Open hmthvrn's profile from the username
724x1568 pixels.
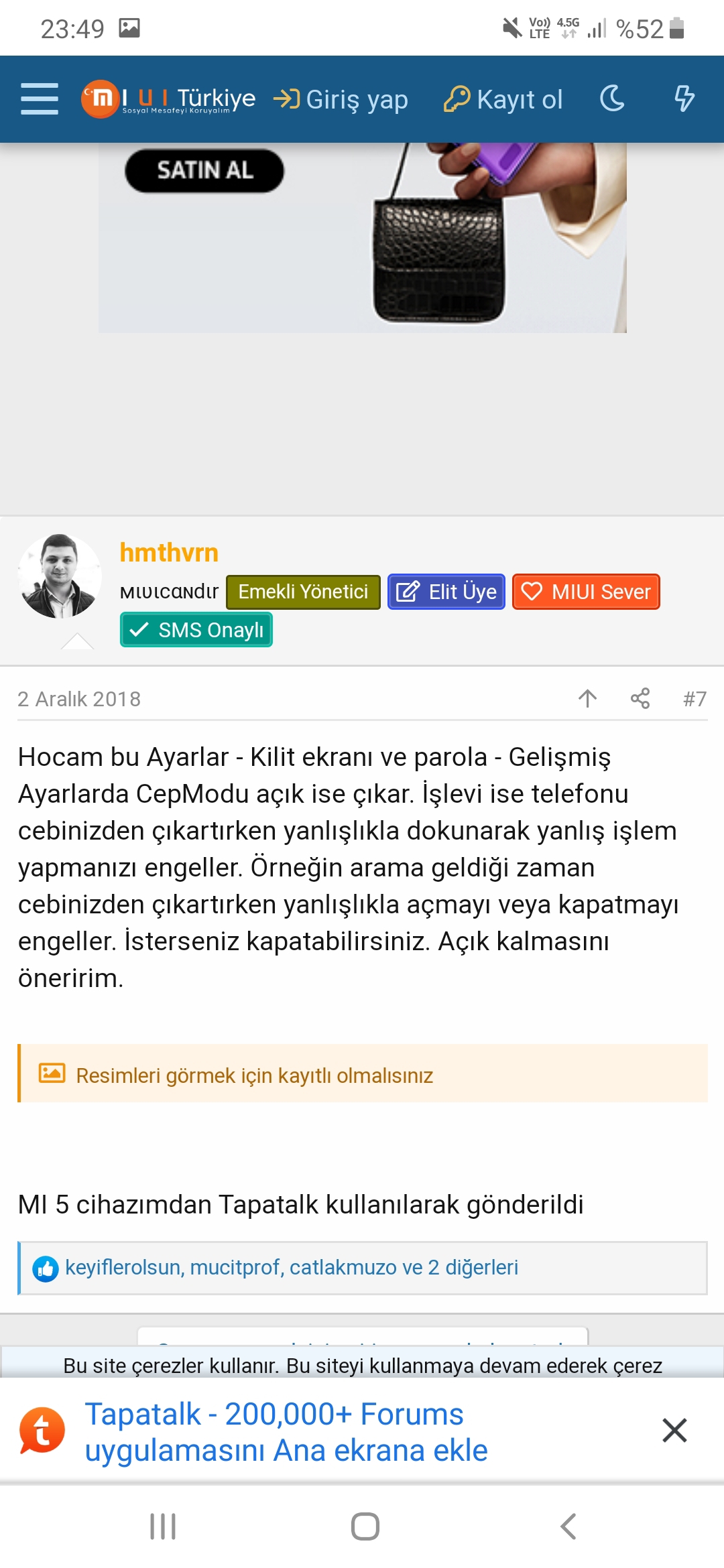(x=169, y=553)
